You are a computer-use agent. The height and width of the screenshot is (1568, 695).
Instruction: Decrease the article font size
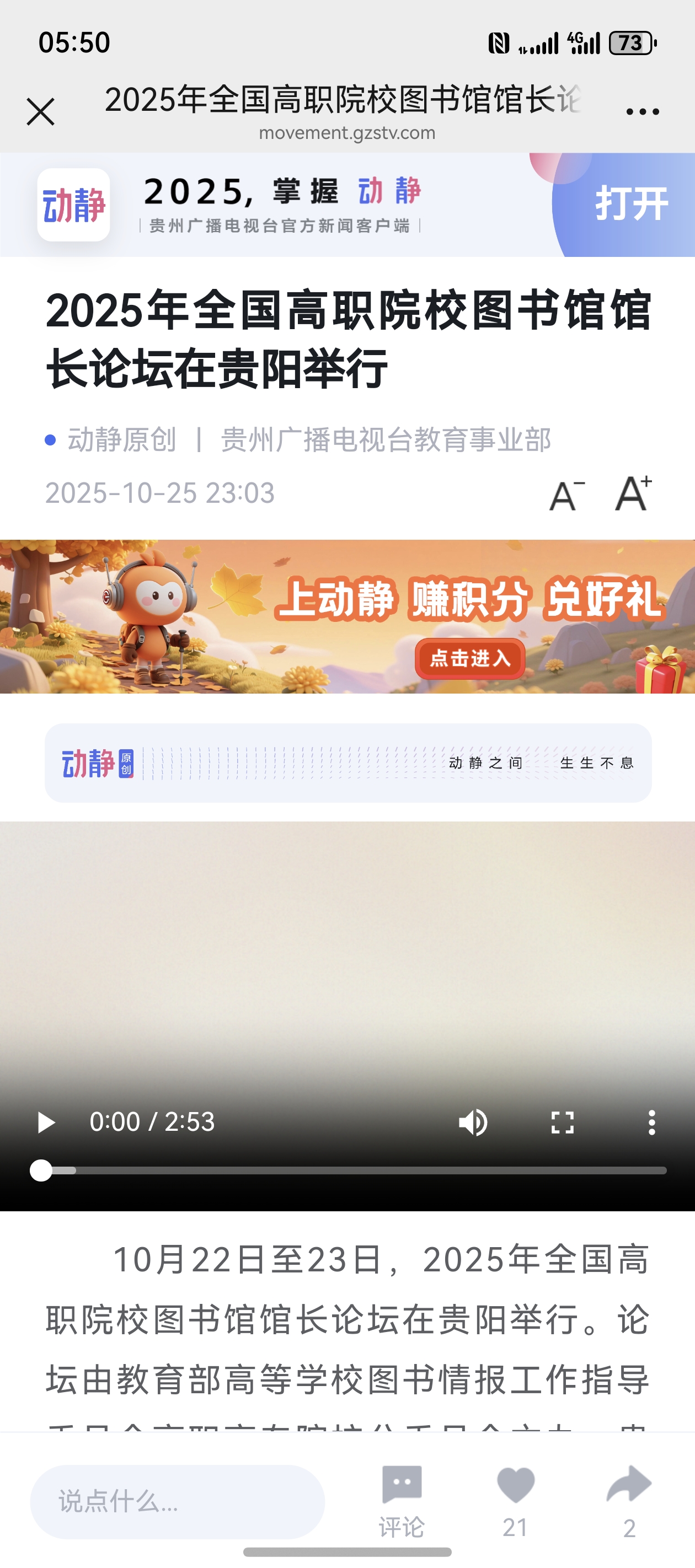coord(566,494)
